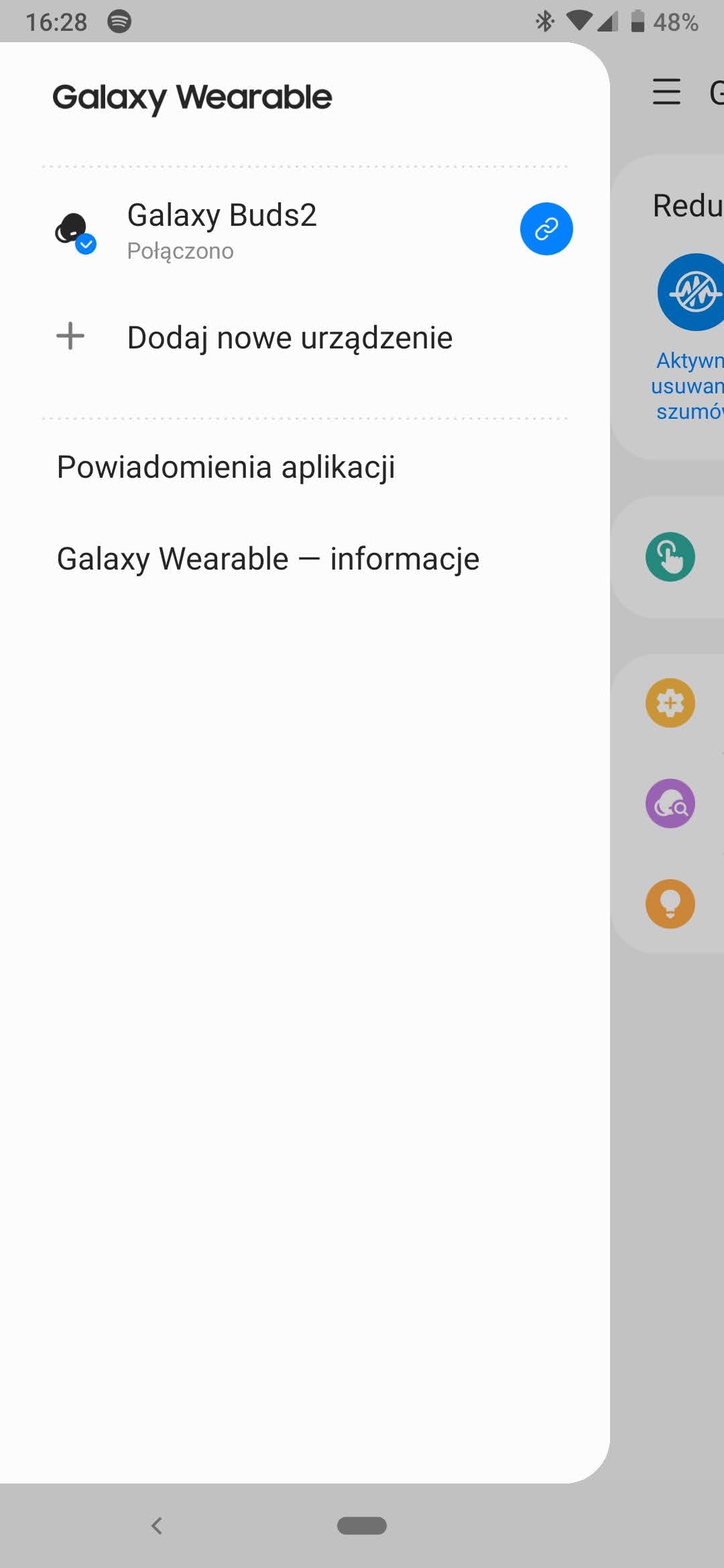
Task: Open Powiadomienia aplikacji
Action: point(226,467)
